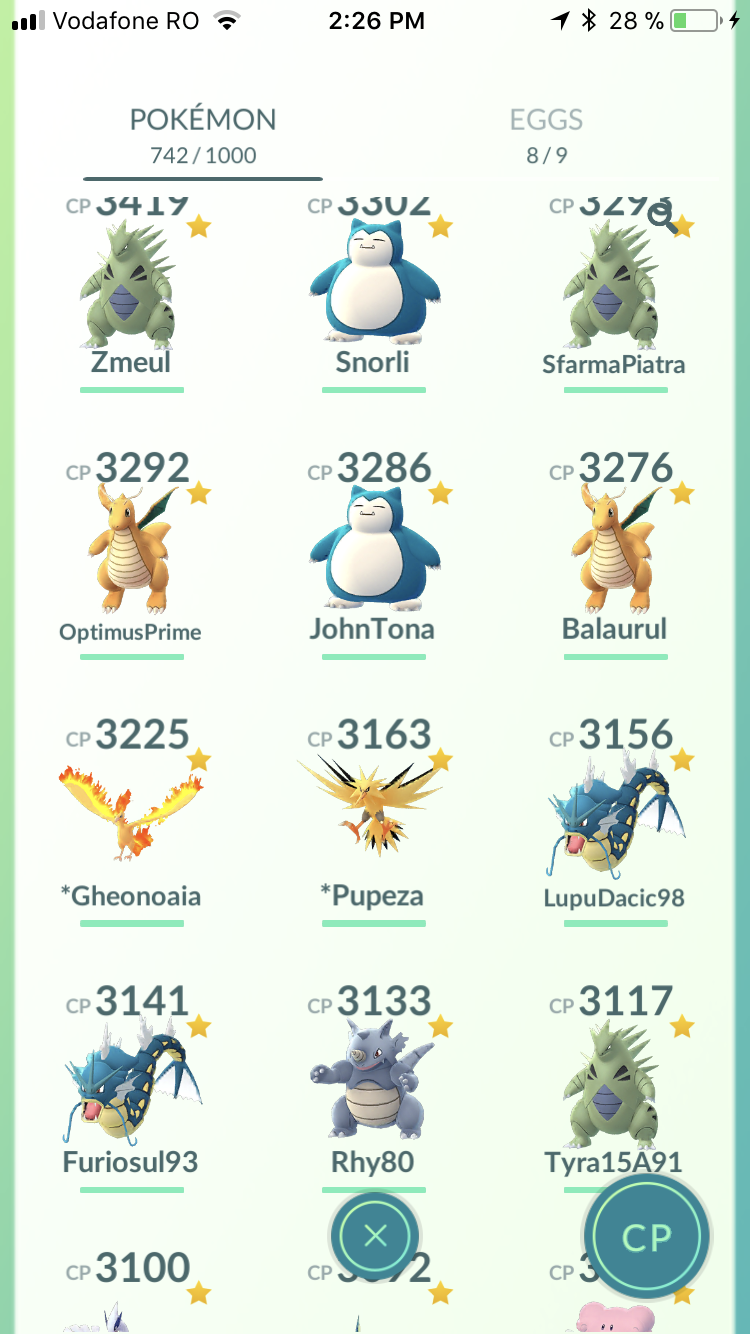Open the Tyranitar named SfarmaPiatra
The height and width of the screenshot is (1334, 750).
[614, 290]
